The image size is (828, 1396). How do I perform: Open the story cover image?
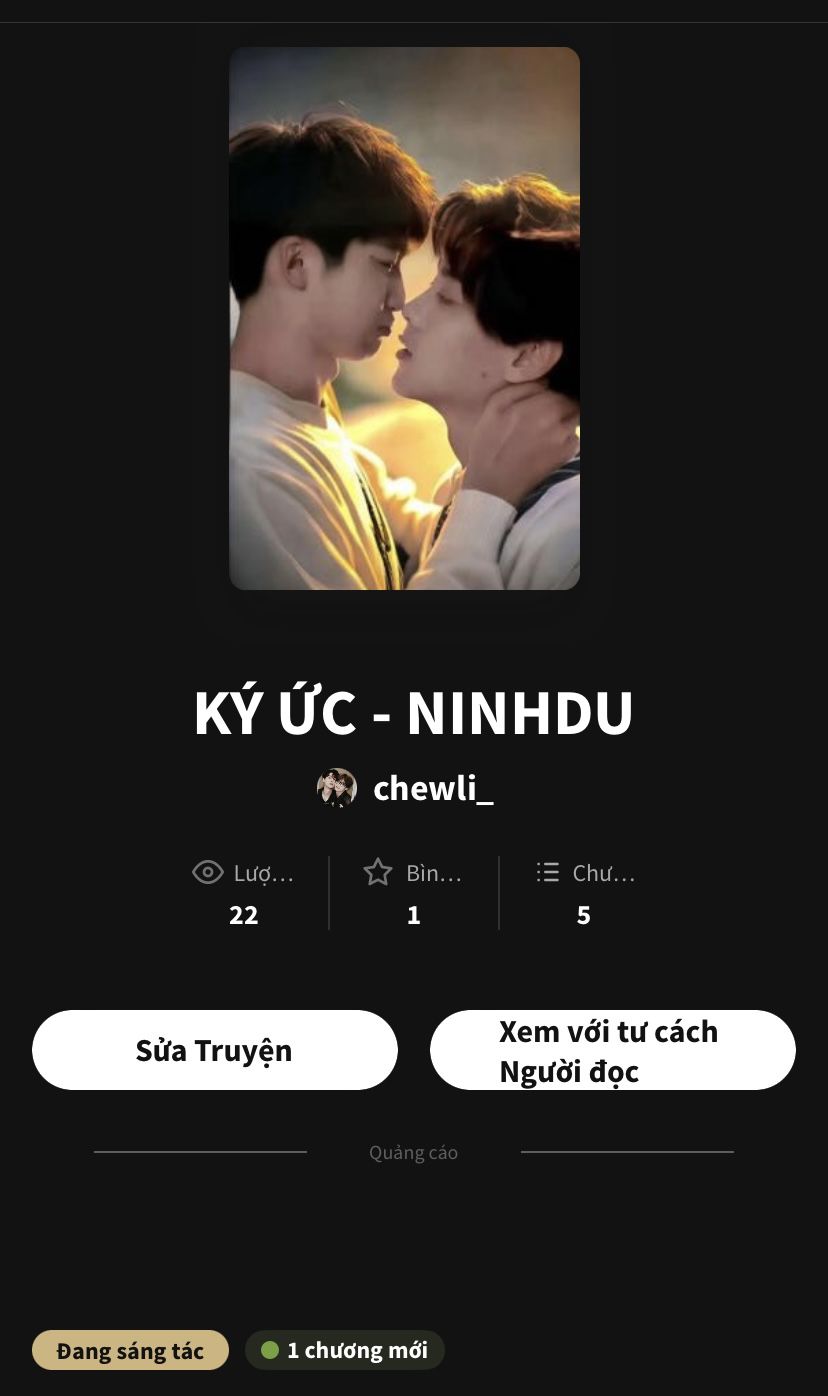pos(404,318)
